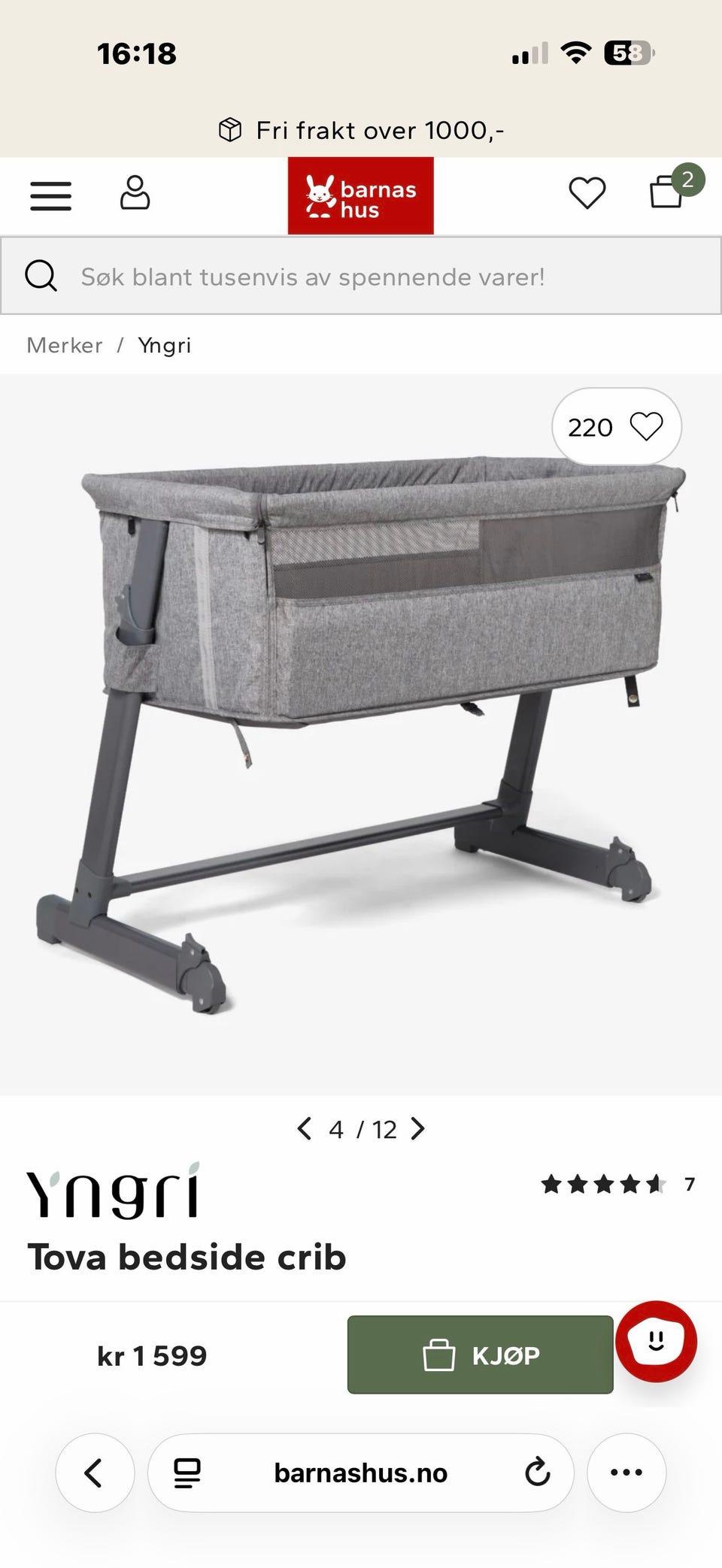This screenshot has width=722, height=1568.
Task: Open the chat support bubble
Action: 656,1341
